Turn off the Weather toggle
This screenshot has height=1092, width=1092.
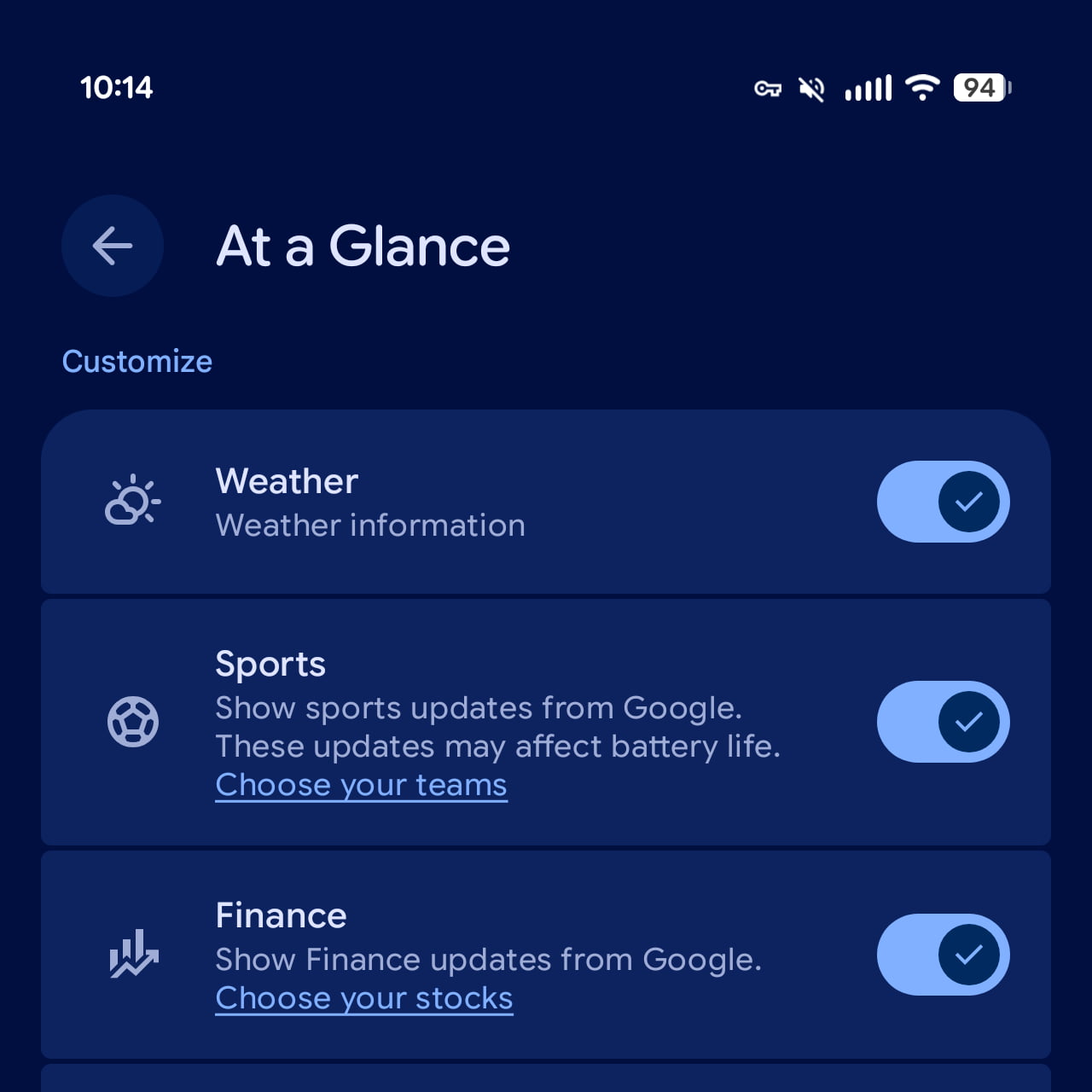[943, 502]
